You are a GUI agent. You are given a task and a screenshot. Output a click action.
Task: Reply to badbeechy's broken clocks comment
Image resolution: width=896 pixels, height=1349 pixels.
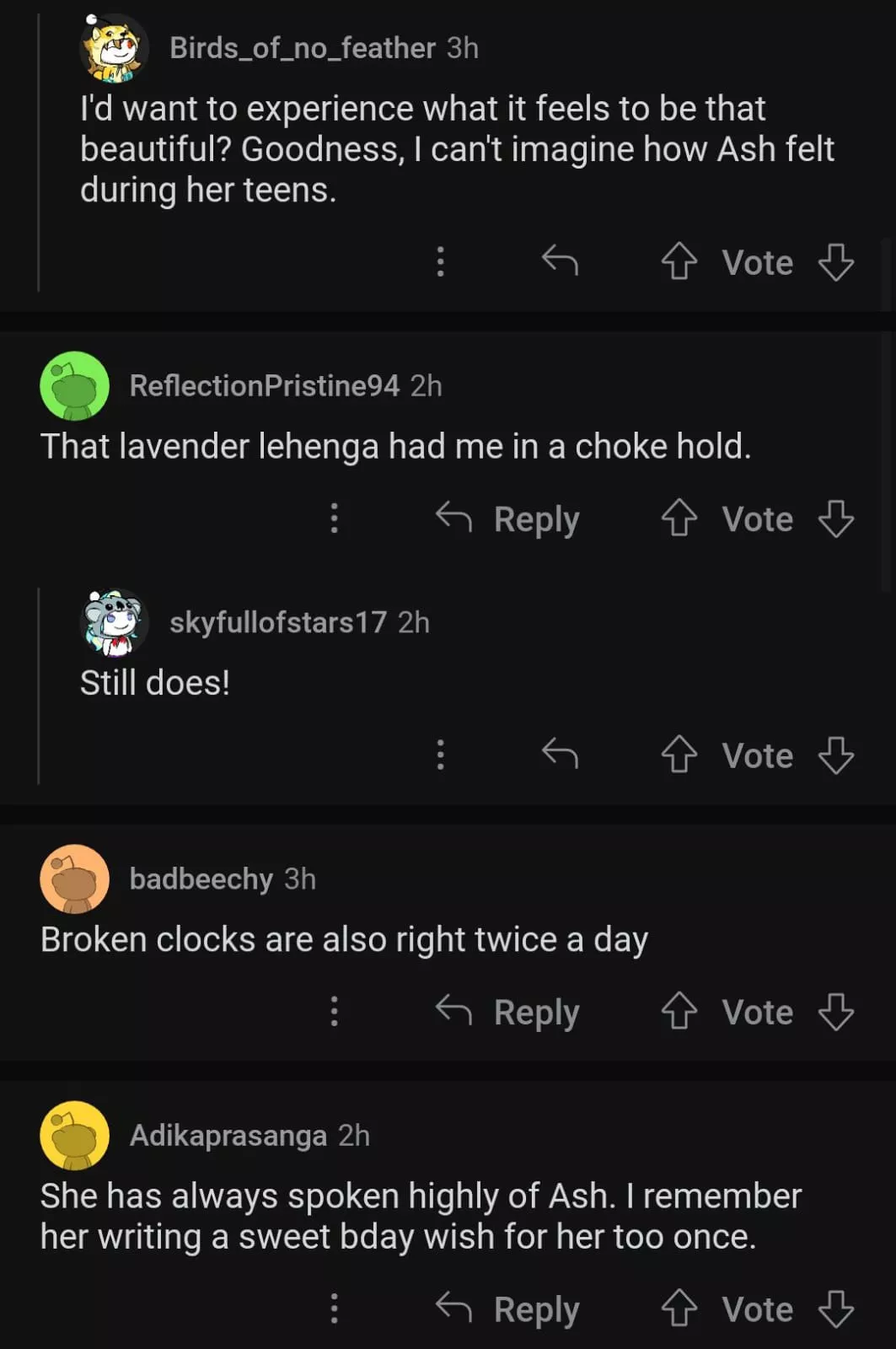(x=507, y=1011)
